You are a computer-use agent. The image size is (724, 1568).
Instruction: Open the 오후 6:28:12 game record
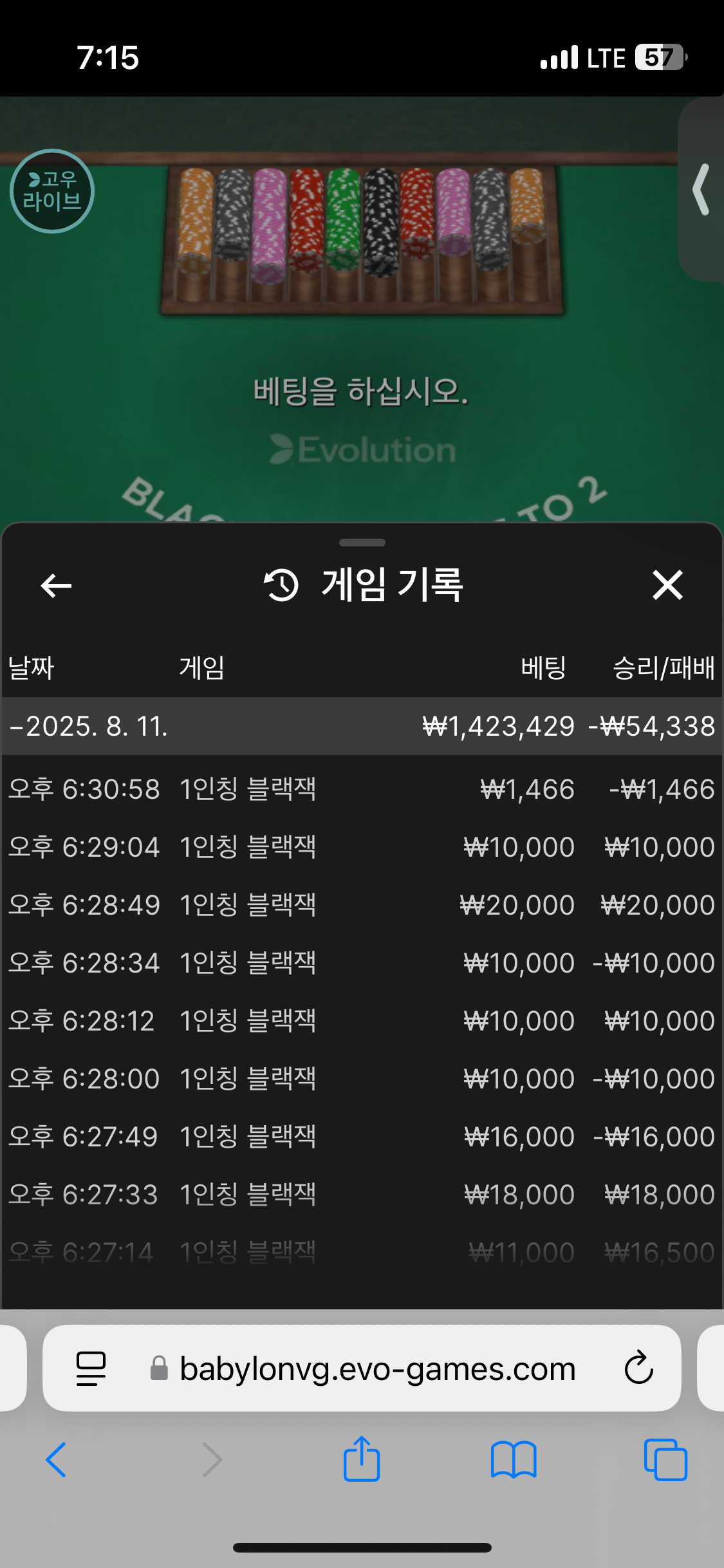(360, 1021)
